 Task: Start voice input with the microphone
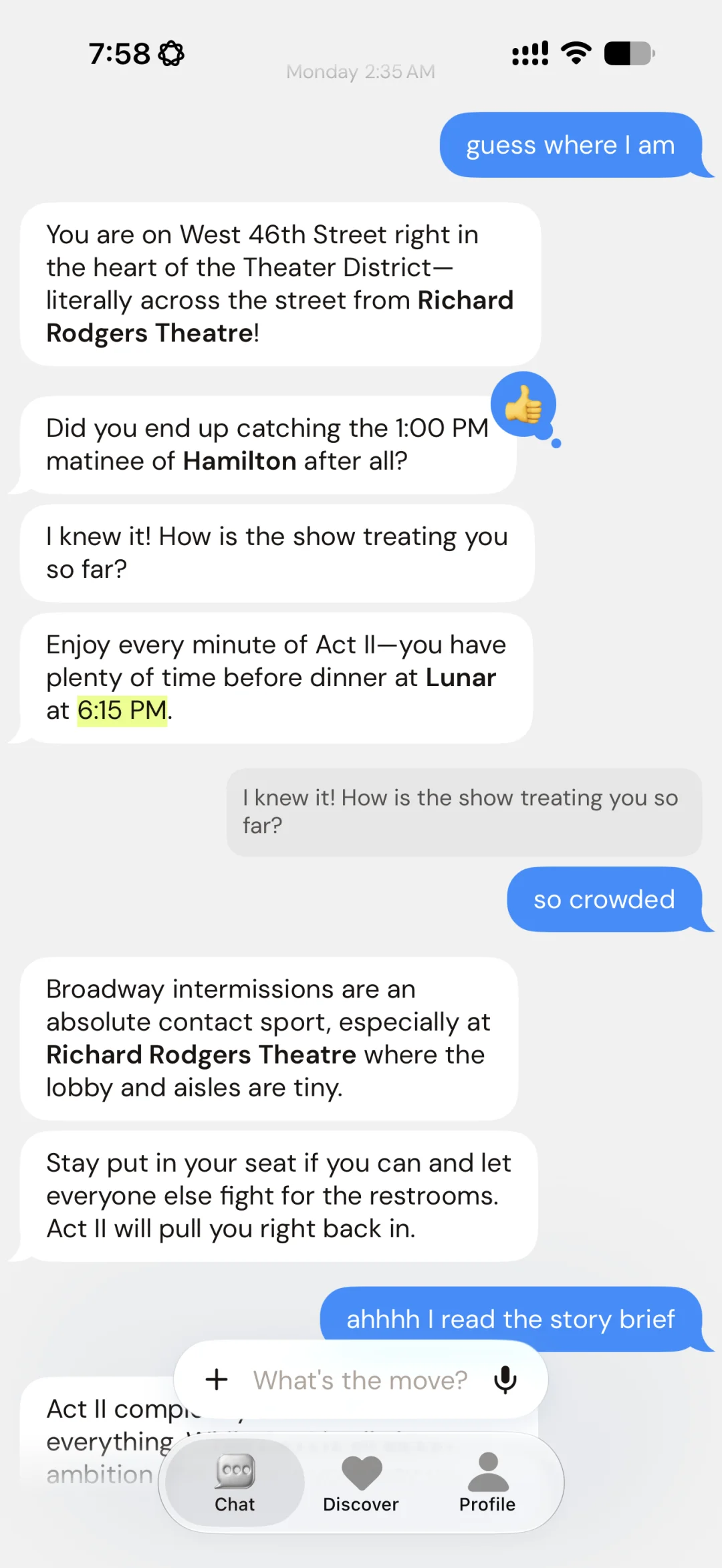(x=505, y=1380)
